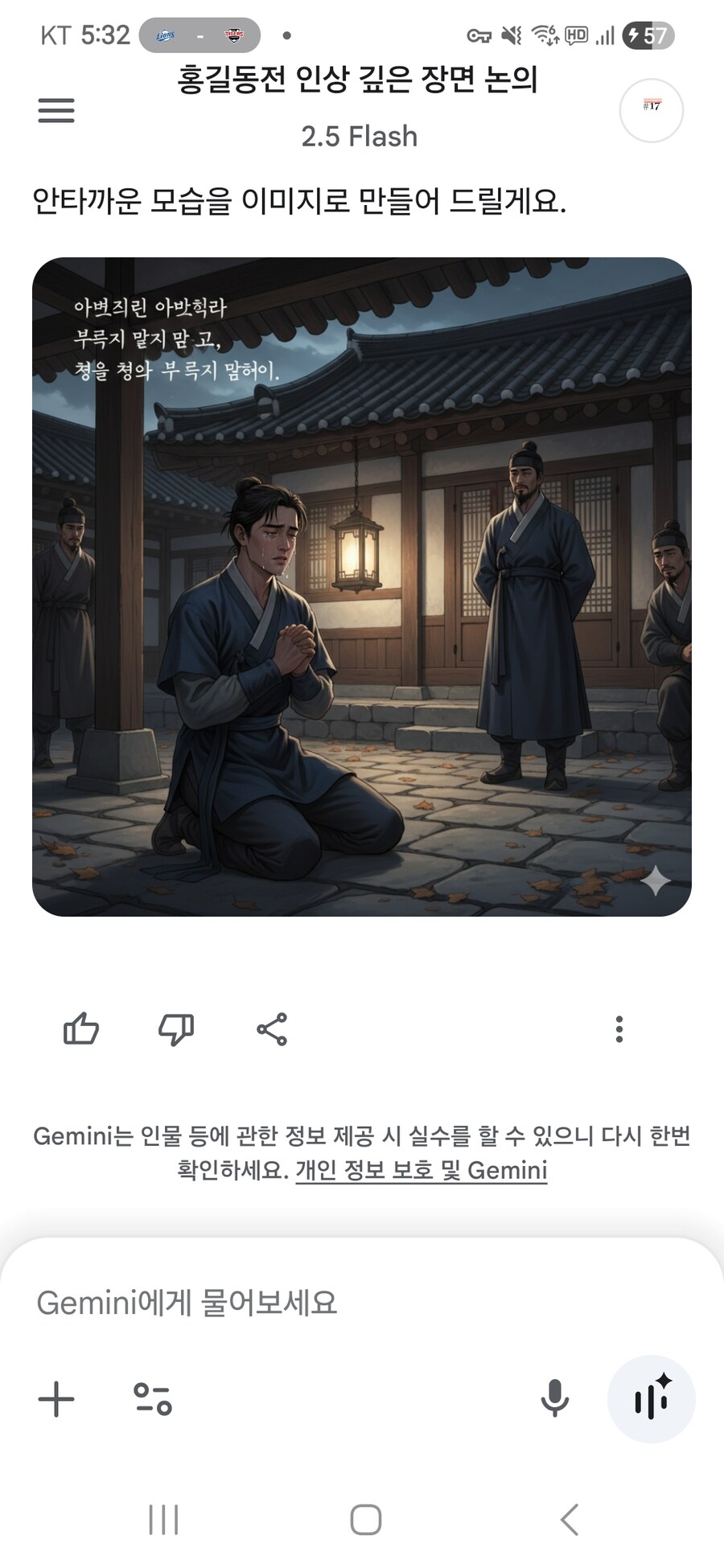Like this Gemini response

pyautogui.click(x=81, y=1028)
